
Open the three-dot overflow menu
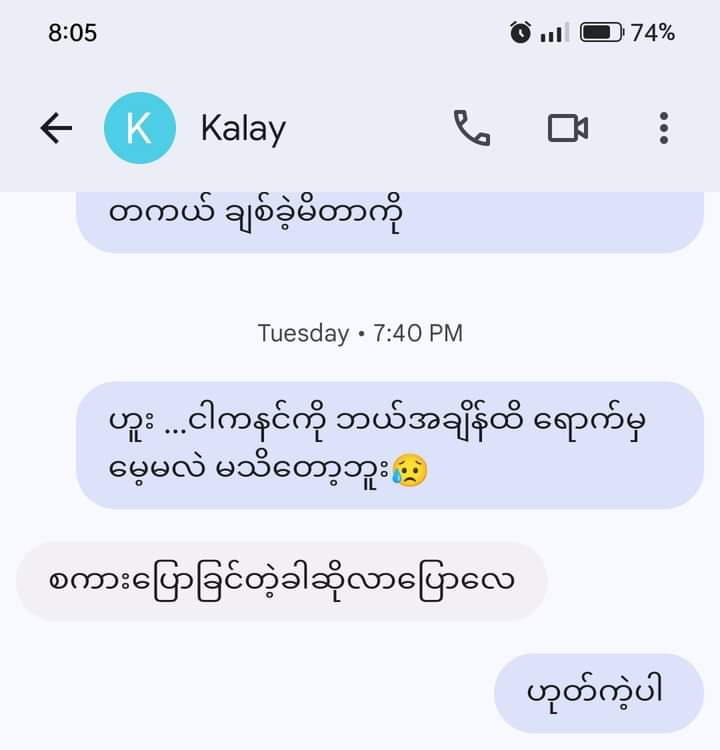point(663,128)
